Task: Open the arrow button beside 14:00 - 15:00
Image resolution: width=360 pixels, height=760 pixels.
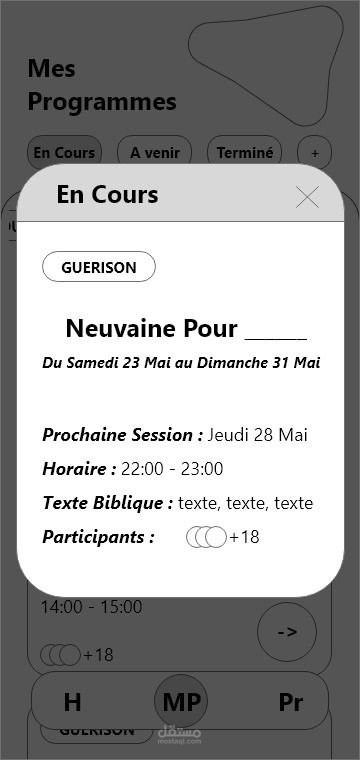Action: click(x=287, y=632)
